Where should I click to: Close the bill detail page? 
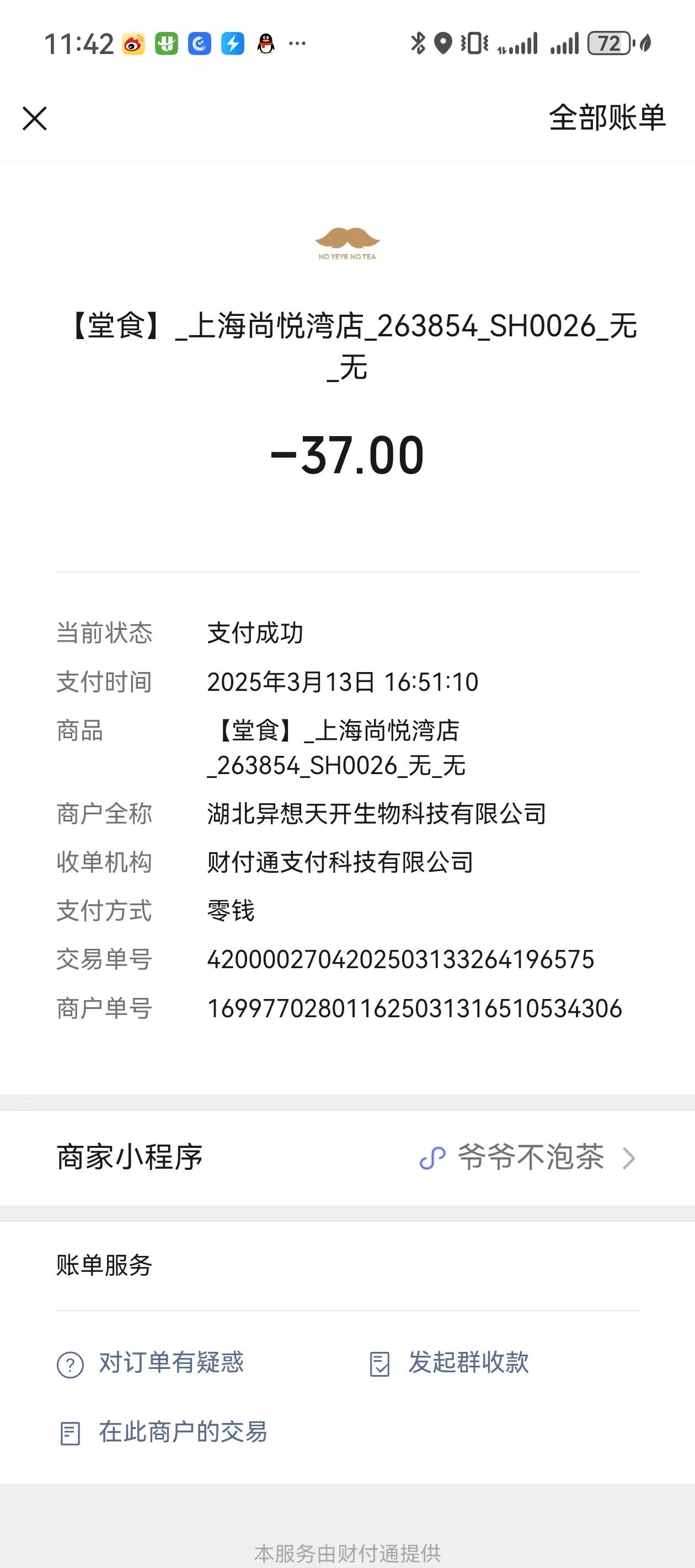tap(35, 118)
